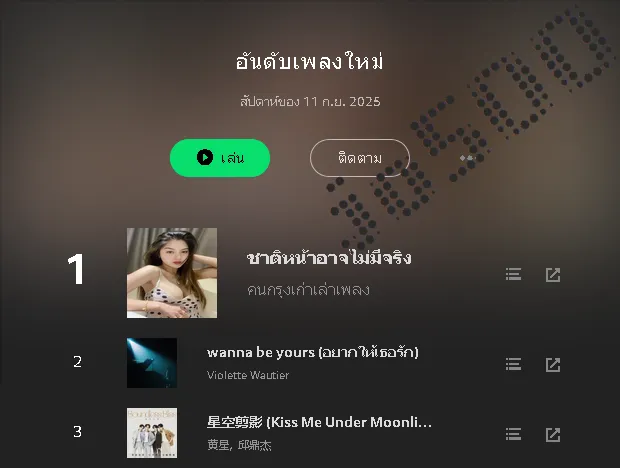The width and height of the screenshot is (620, 468).
Task: Follow the chart with the ติดตาม button
Action: (359, 157)
